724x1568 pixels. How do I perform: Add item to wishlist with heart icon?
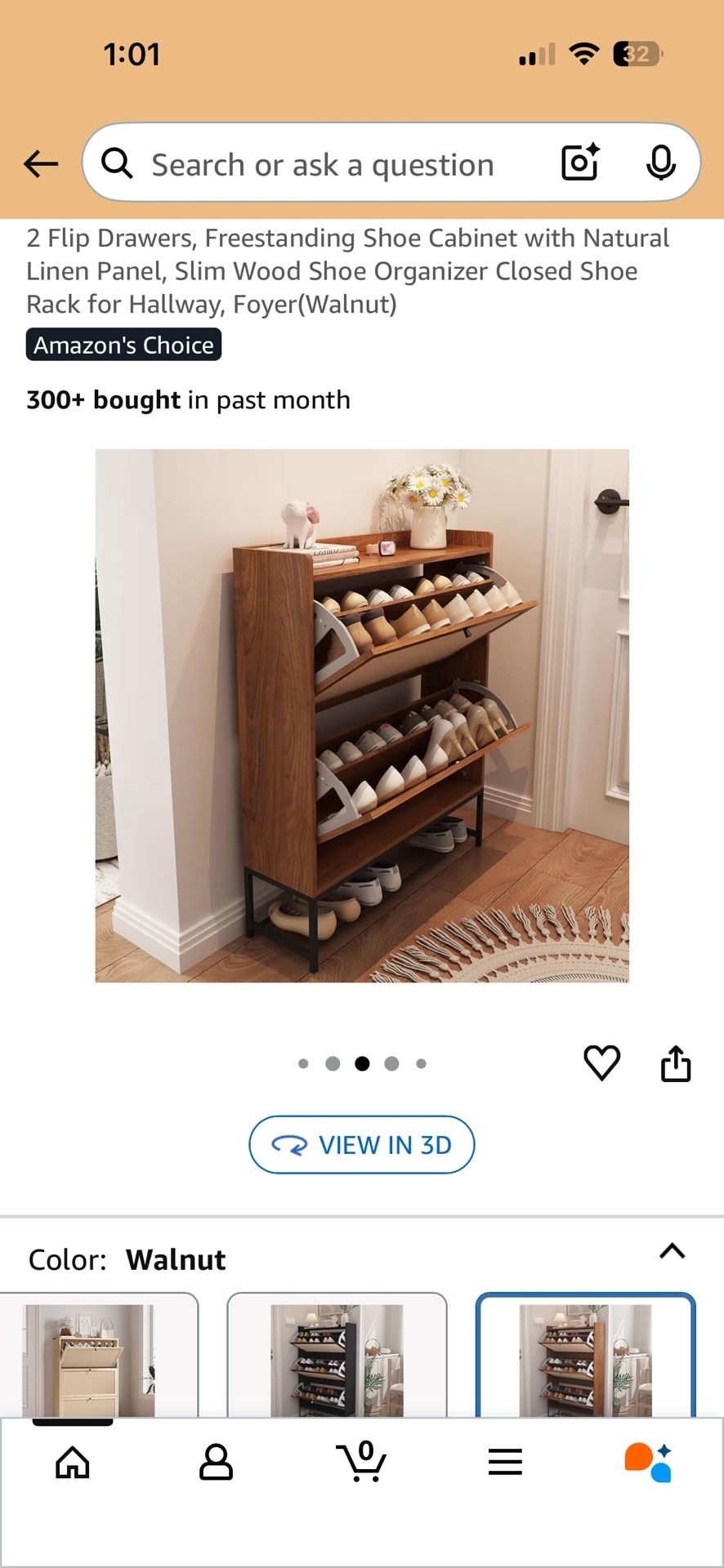tap(602, 1062)
